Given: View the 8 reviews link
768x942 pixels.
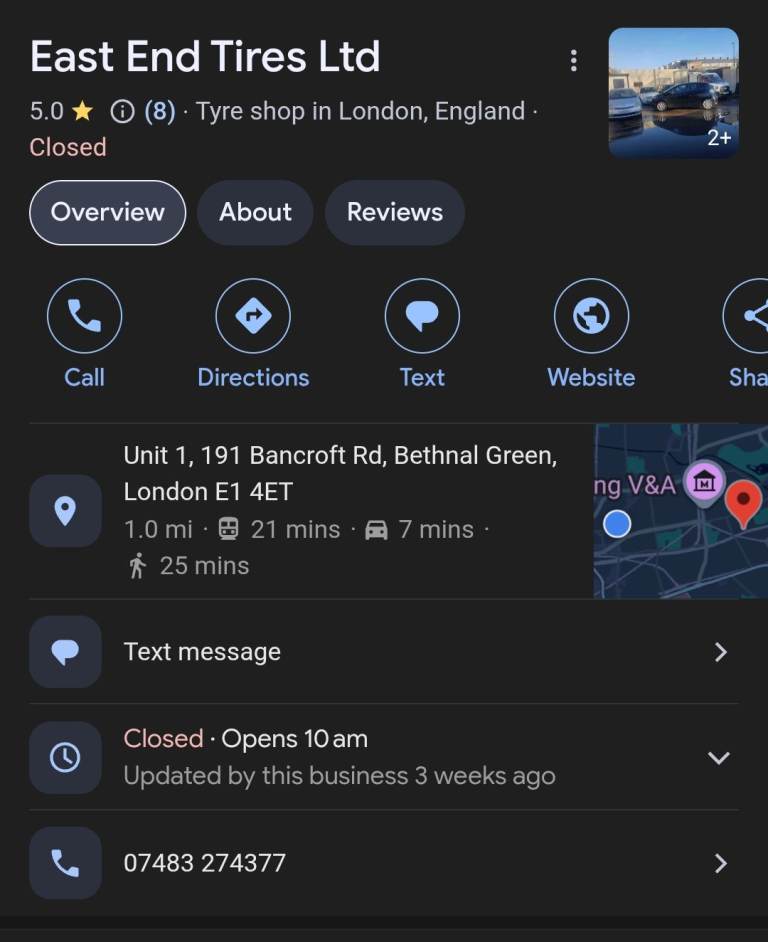Looking at the screenshot, I should (160, 111).
